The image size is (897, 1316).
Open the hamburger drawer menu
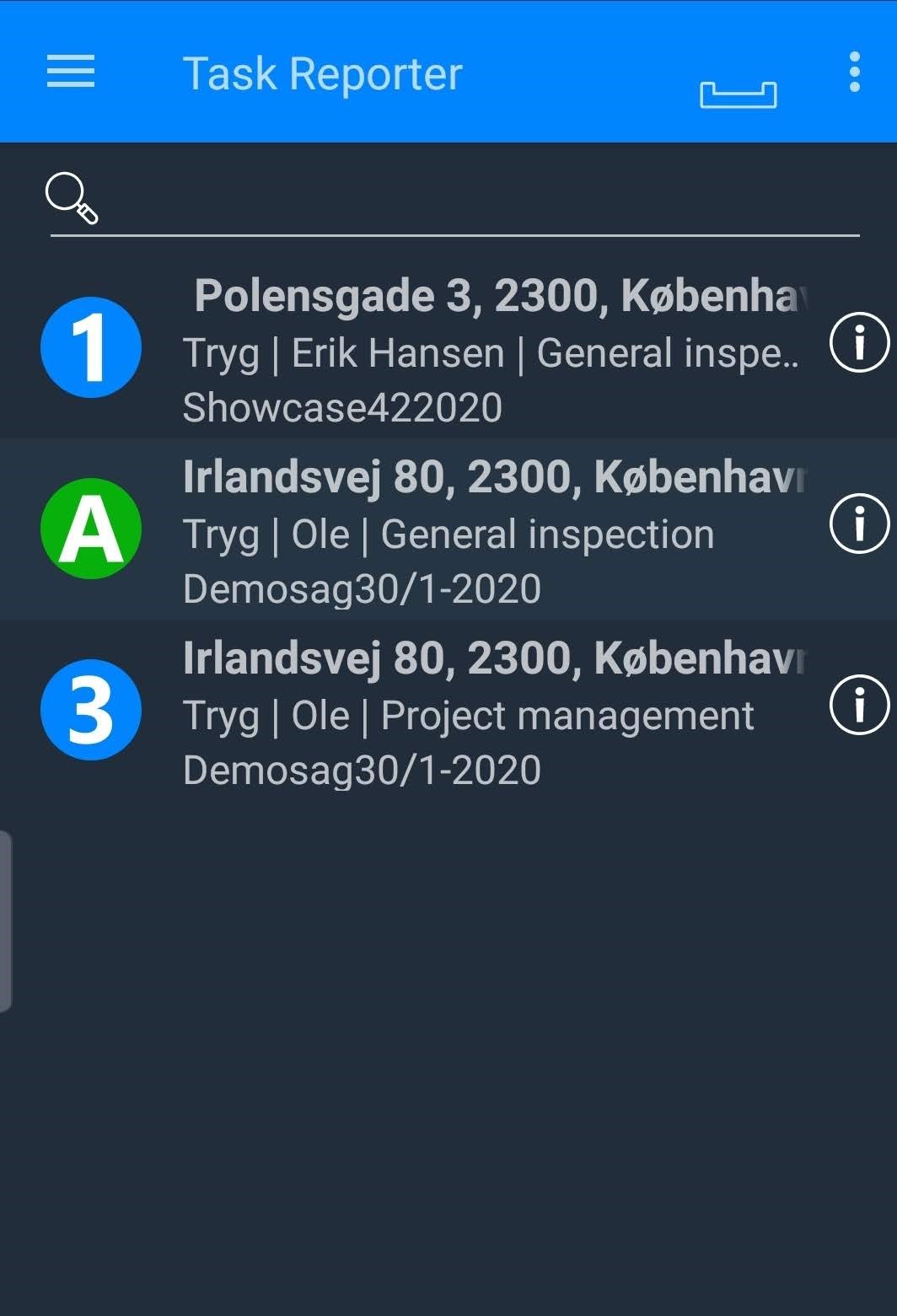[71, 72]
